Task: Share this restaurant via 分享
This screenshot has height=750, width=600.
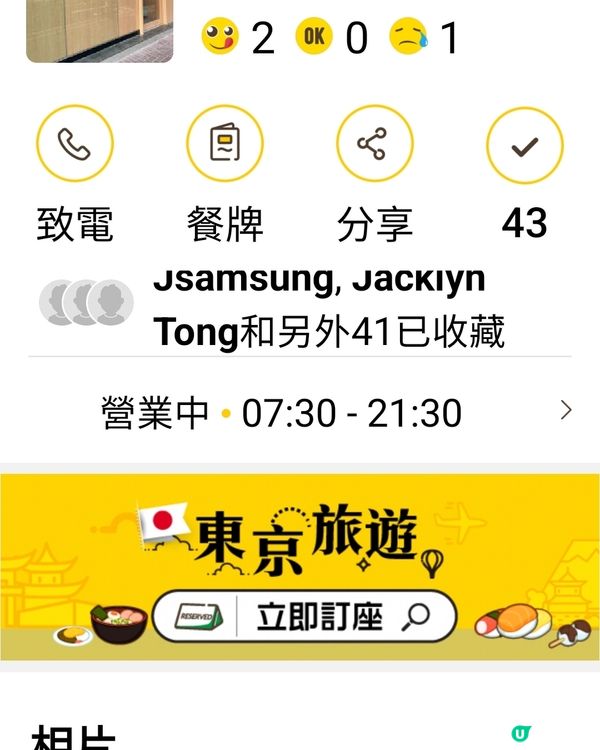Action: pyautogui.click(x=375, y=146)
